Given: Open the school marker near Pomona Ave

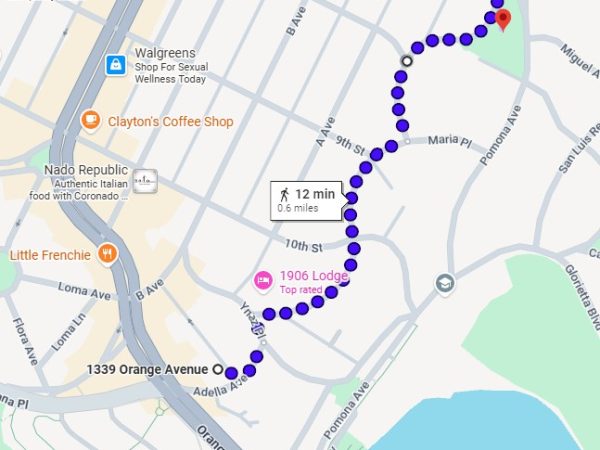Looking at the screenshot, I should 445,284.
